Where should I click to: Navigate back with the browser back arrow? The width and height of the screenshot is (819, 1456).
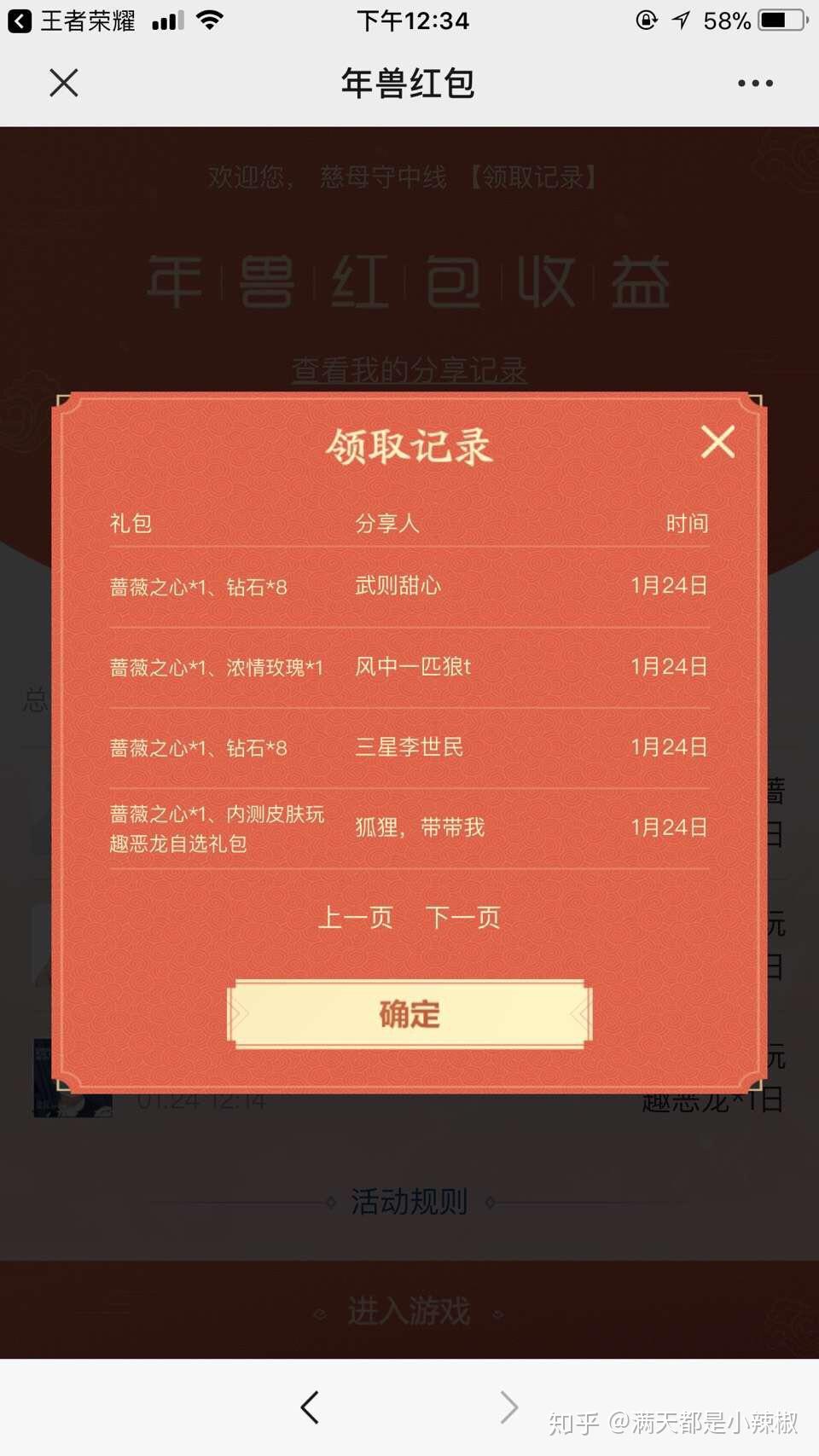(310, 1407)
